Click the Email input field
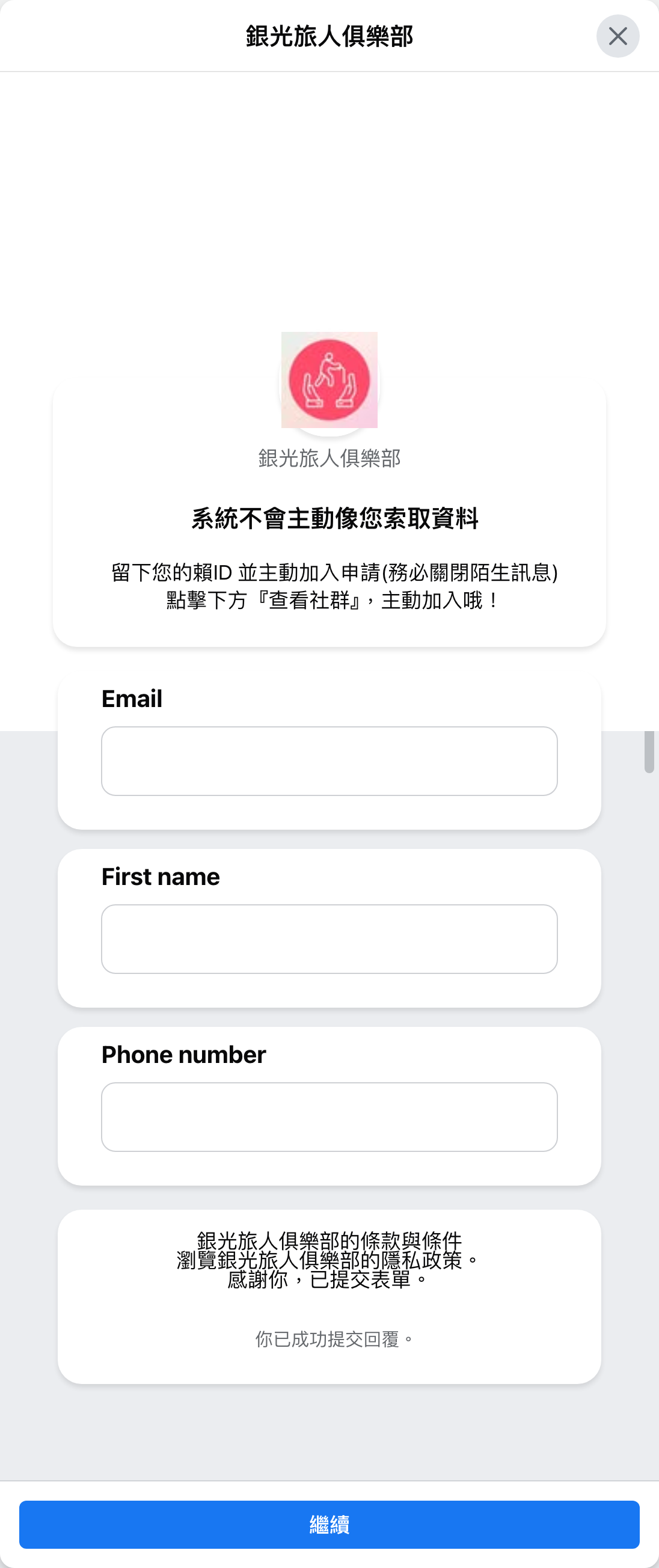The width and height of the screenshot is (659, 1568). pyautogui.click(x=329, y=761)
